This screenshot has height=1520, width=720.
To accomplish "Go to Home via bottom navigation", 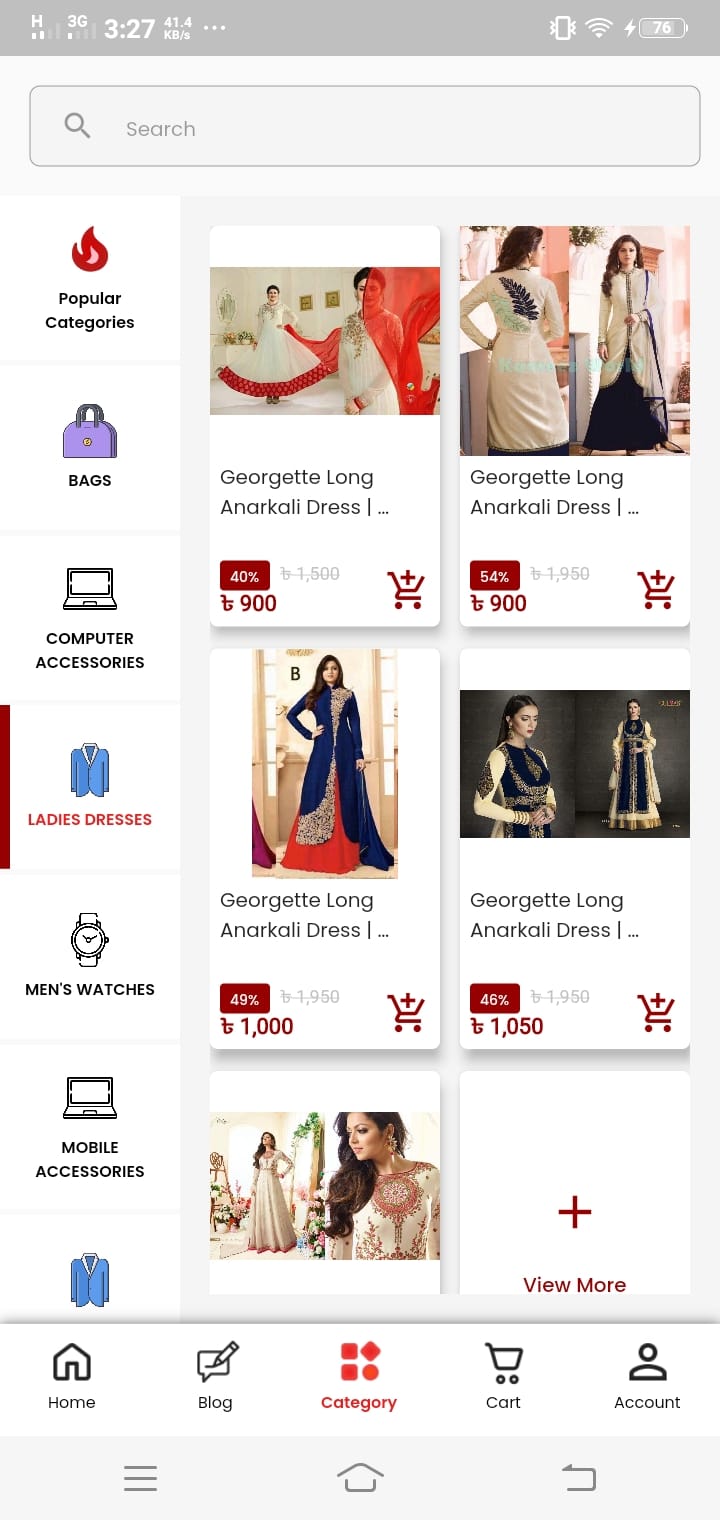I will coord(71,1375).
